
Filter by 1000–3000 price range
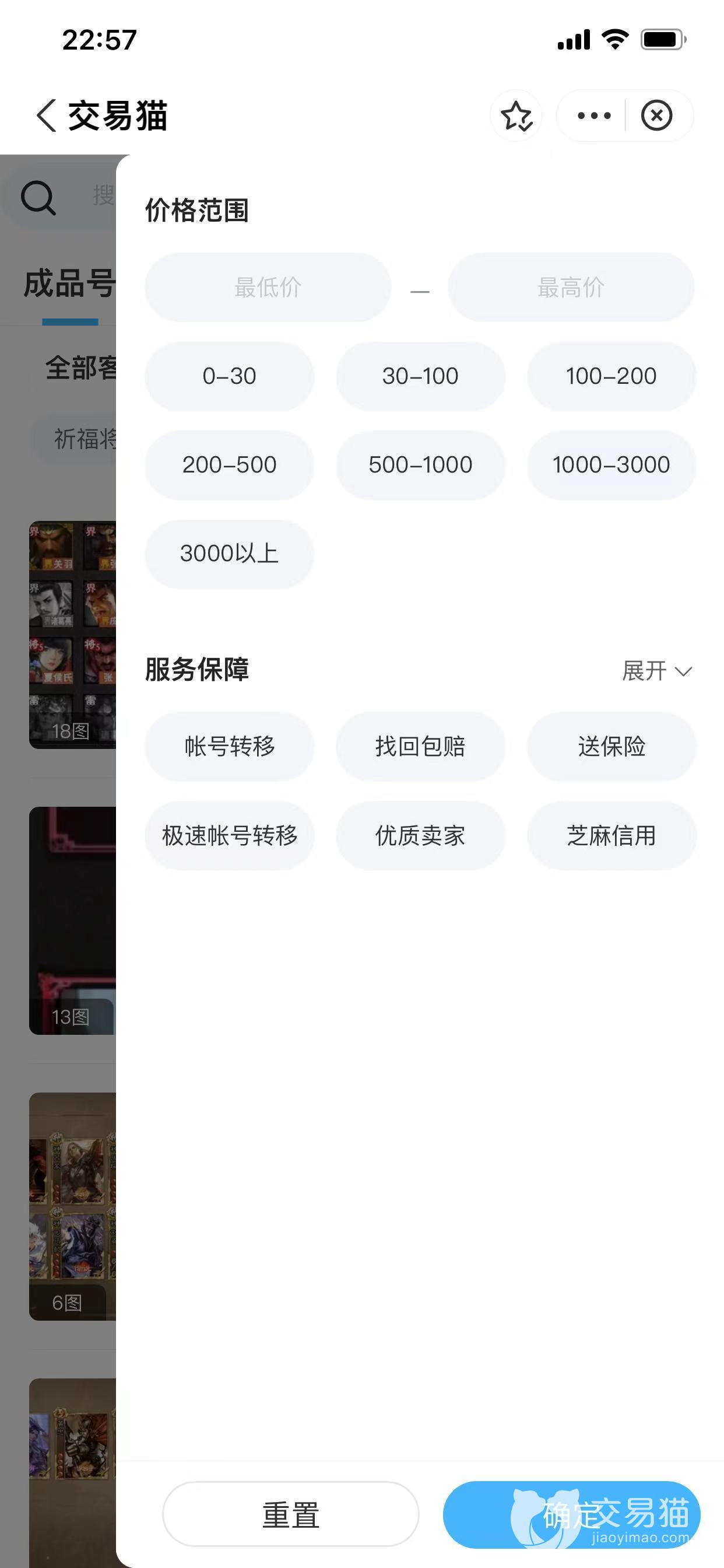(x=611, y=465)
